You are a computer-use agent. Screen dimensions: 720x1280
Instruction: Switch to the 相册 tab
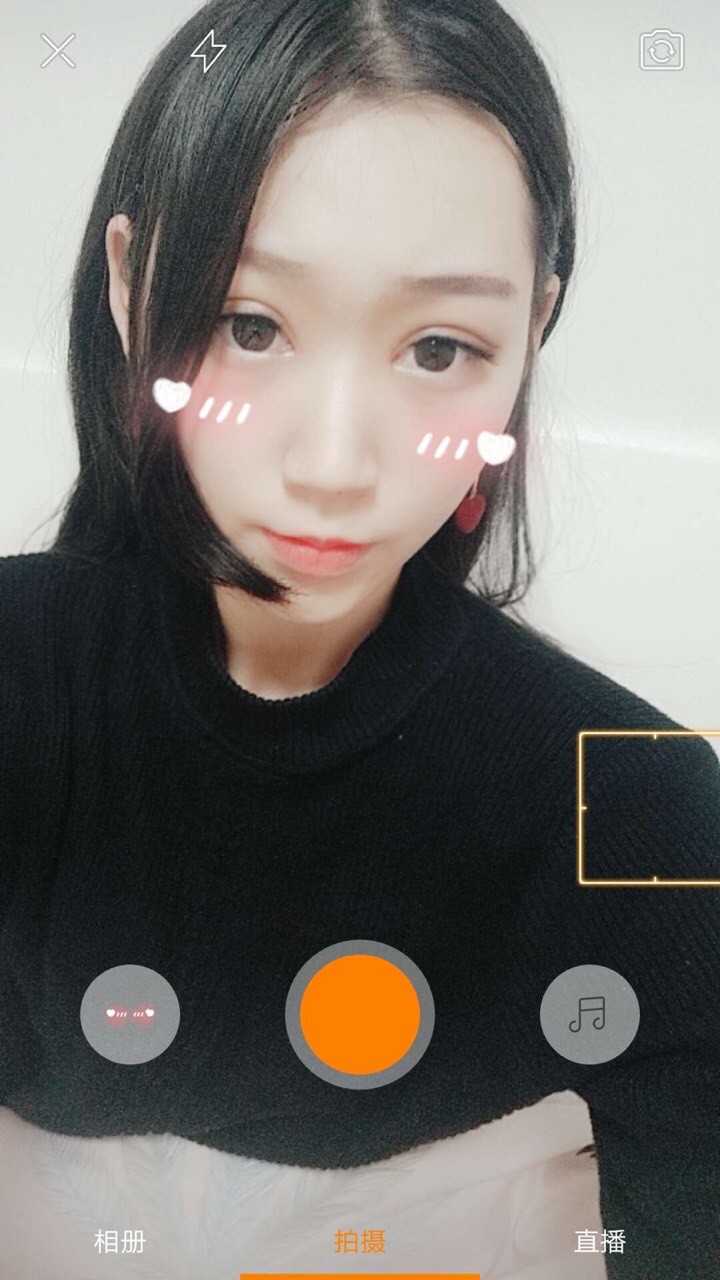click(x=120, y=1242)
